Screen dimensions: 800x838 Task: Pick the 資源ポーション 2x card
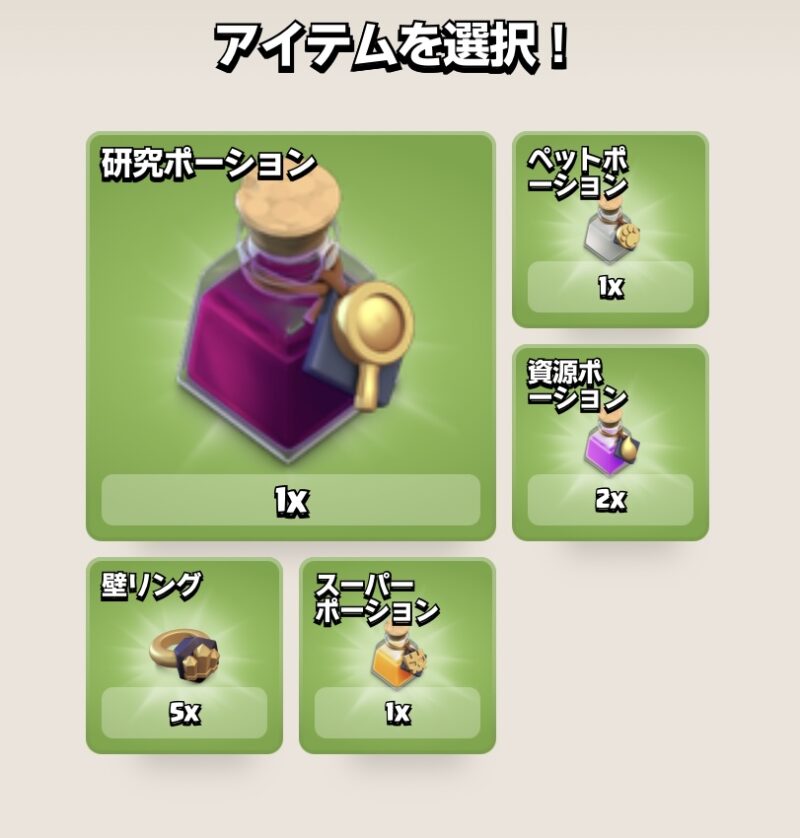click(x=610, y=443)
